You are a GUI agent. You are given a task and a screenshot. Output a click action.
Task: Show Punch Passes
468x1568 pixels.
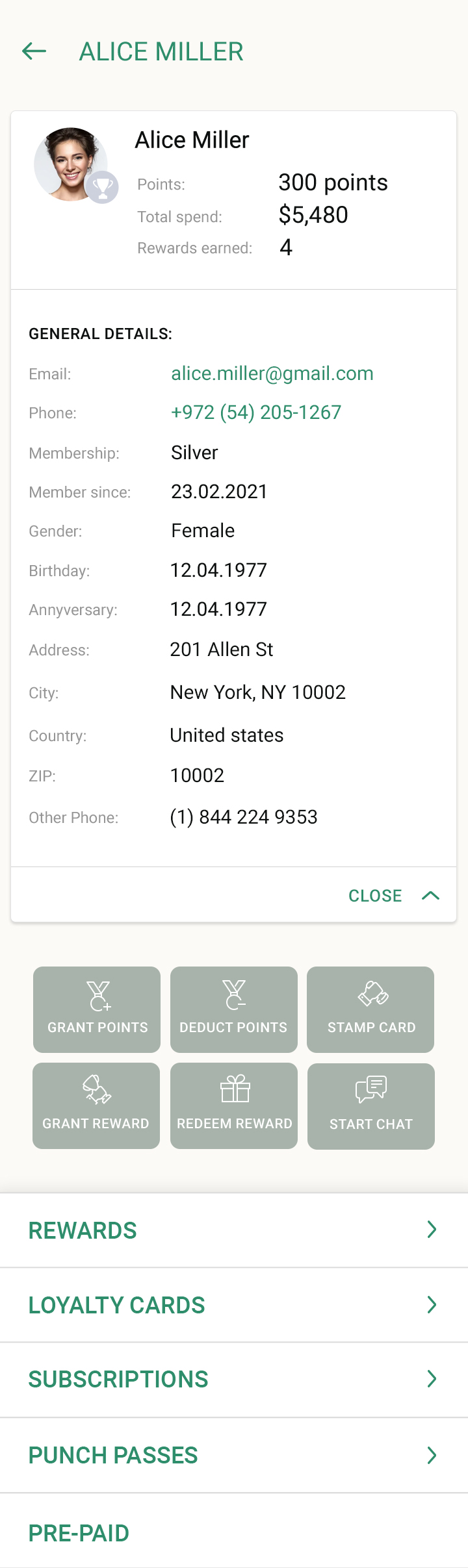click(x=234, y=1455)
